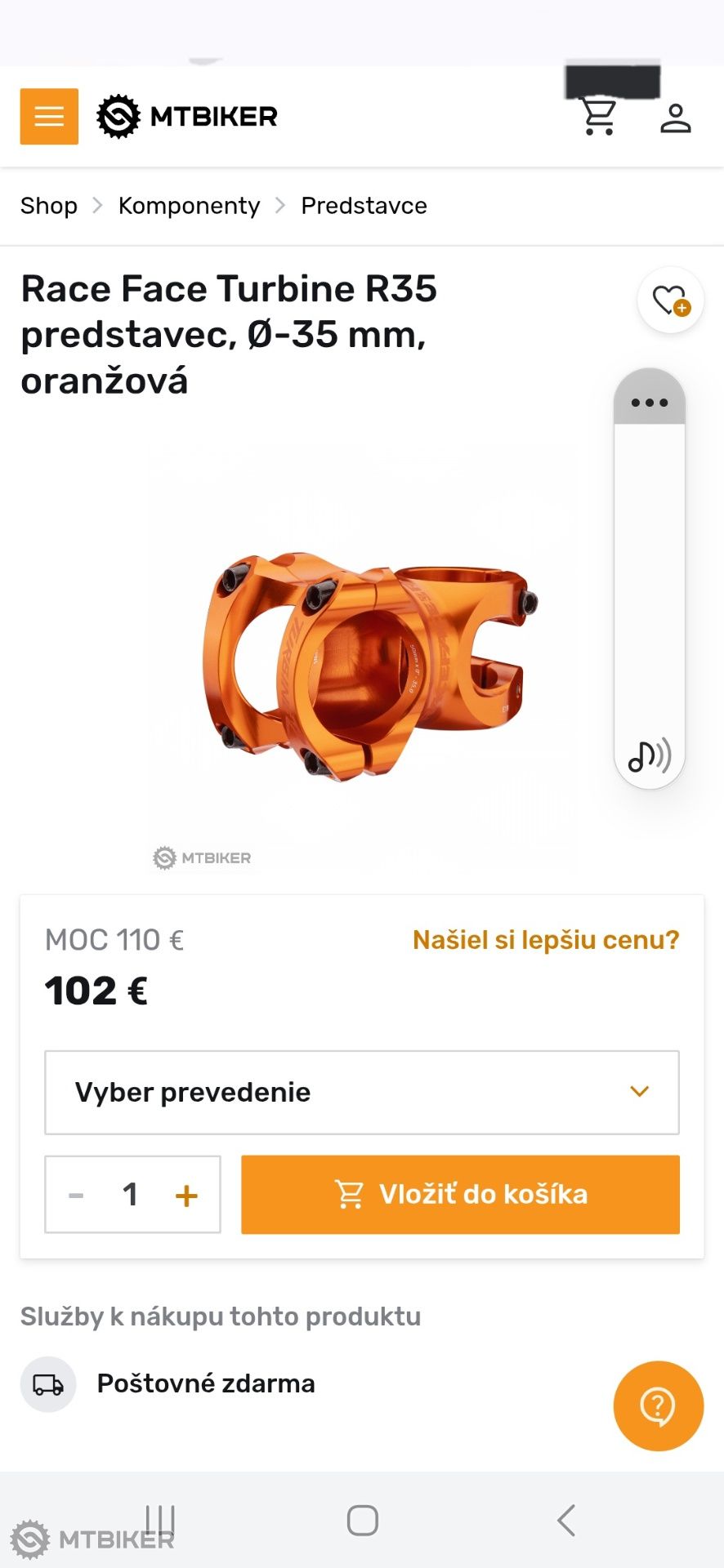Image resolution: width=724 pixels, height=1568 pixels.
Task: Open the Predstavce breadcrumb
Action: [x=364, y=206]
